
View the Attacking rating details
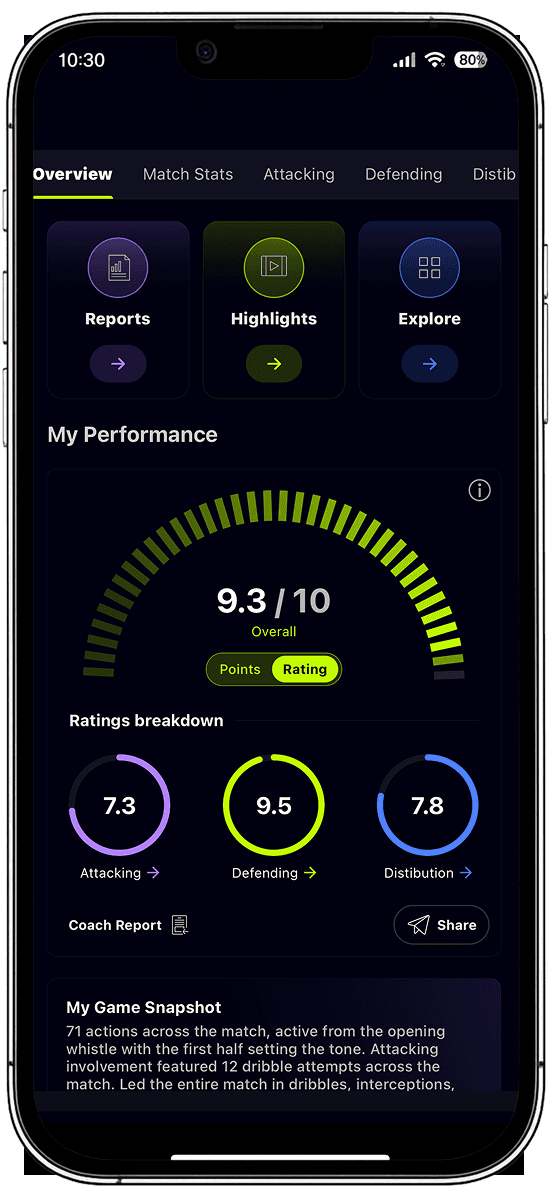pos(120,873)
